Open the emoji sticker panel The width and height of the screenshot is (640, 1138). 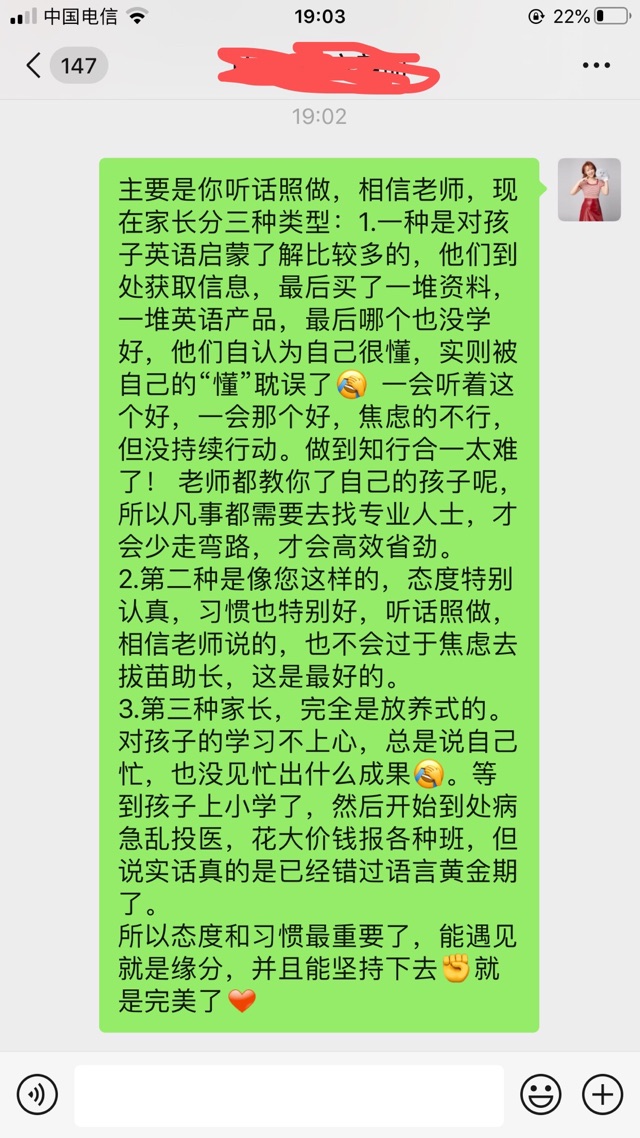click(x=541, y=1095)
